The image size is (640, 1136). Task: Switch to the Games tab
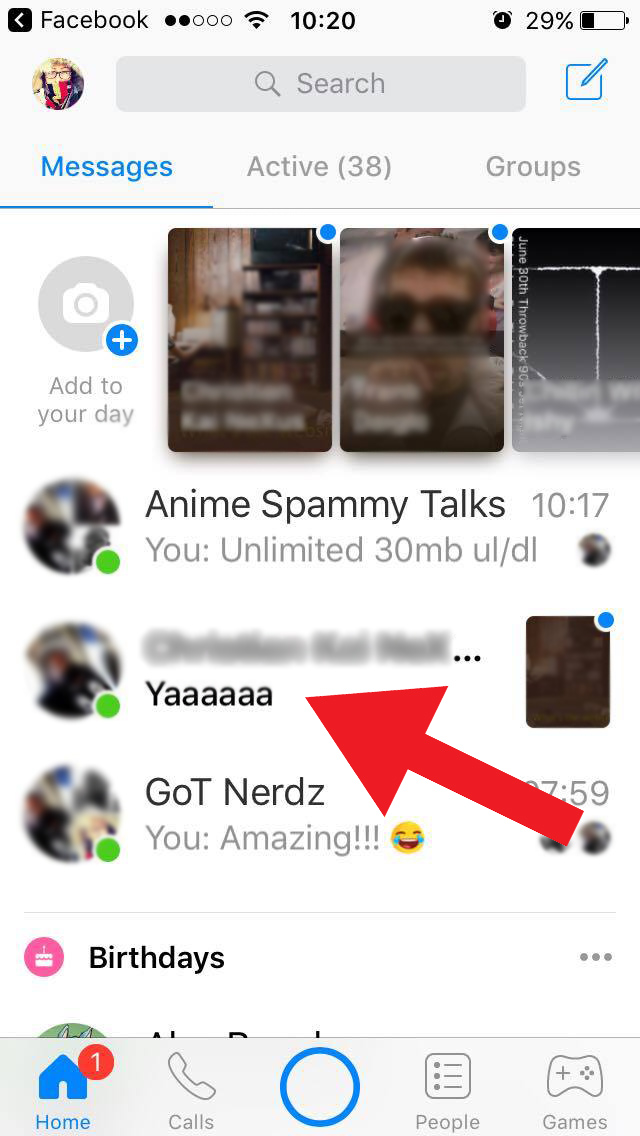[574, 1091]
